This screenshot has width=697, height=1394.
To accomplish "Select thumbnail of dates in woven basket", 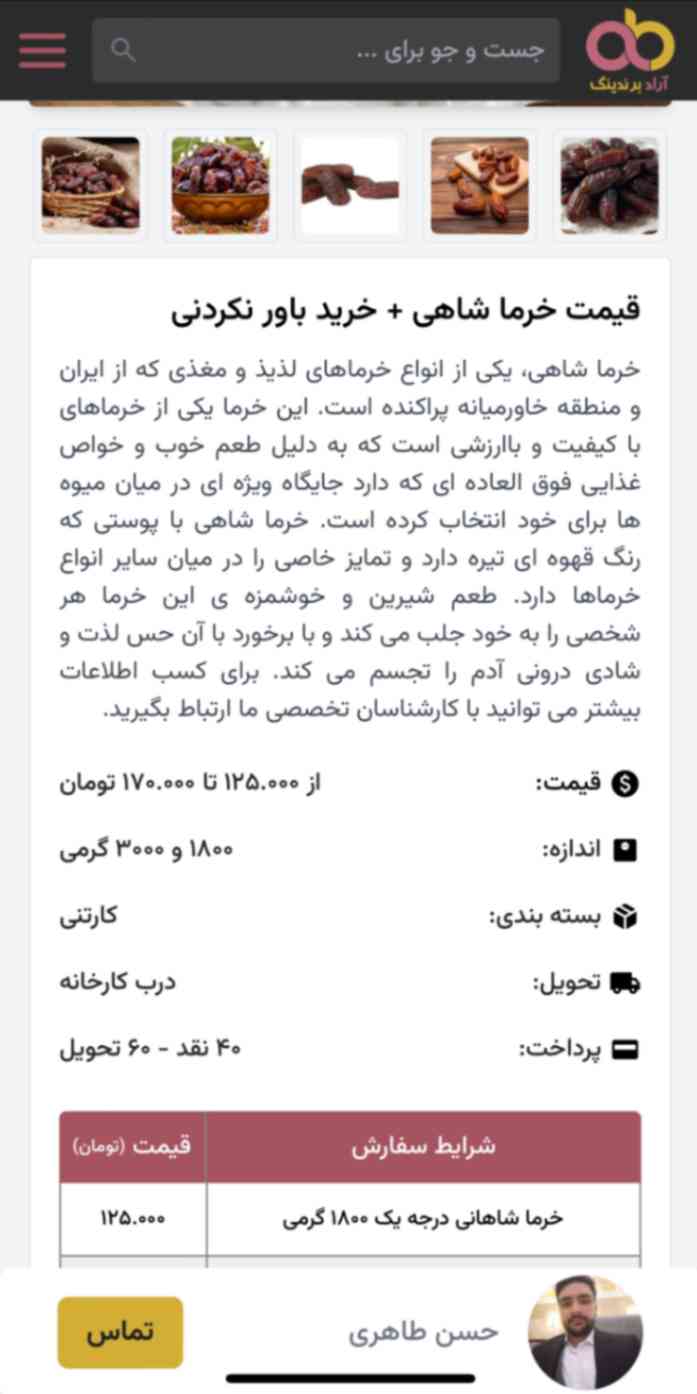I will coord(90,185).
